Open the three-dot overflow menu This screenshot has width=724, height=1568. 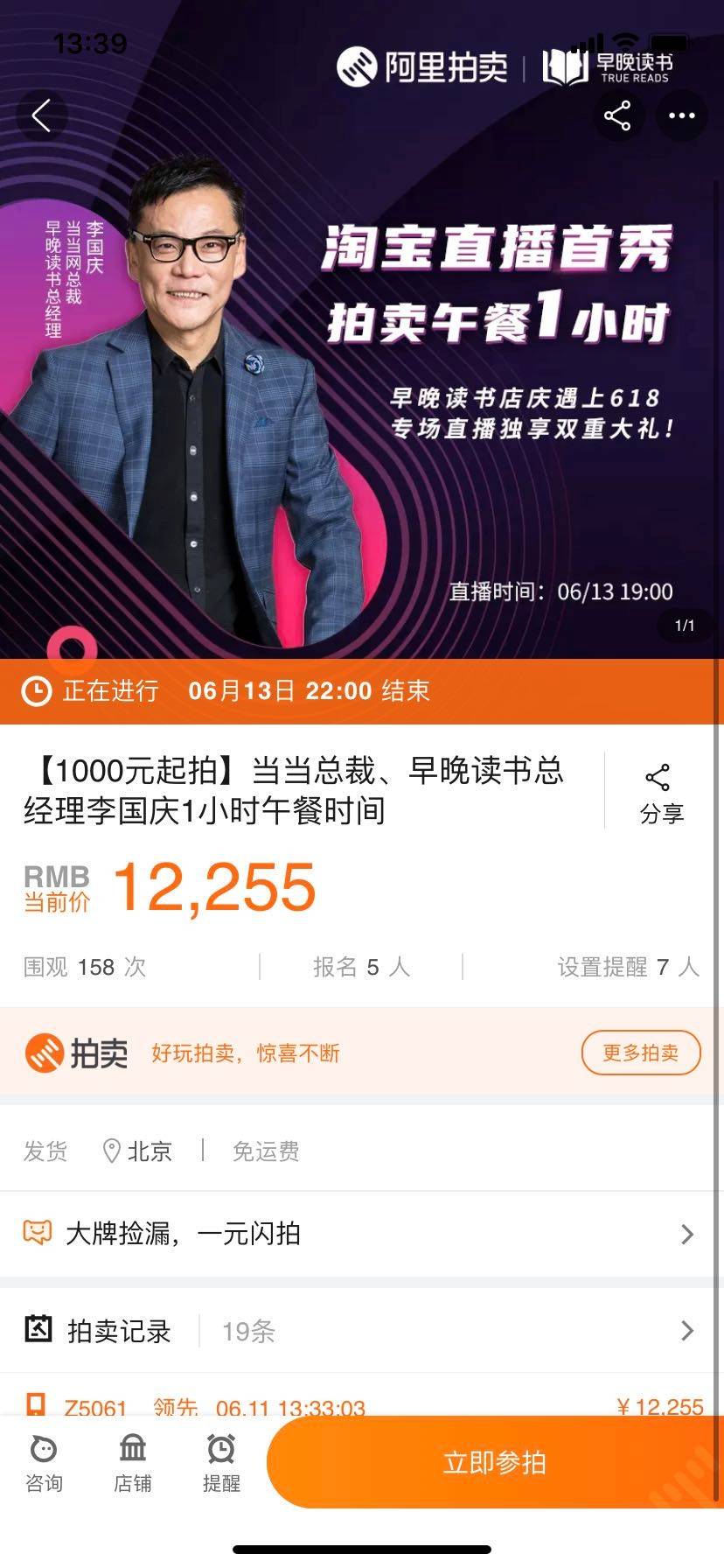[681, 115]
